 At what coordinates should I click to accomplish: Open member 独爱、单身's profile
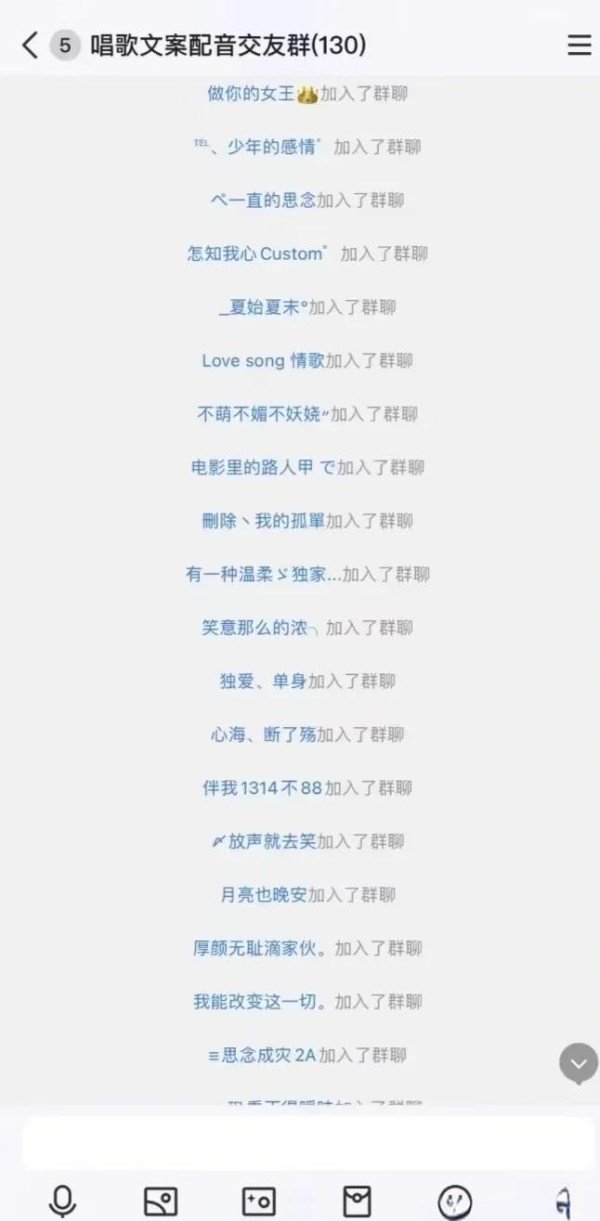click(x=264, y=681)
